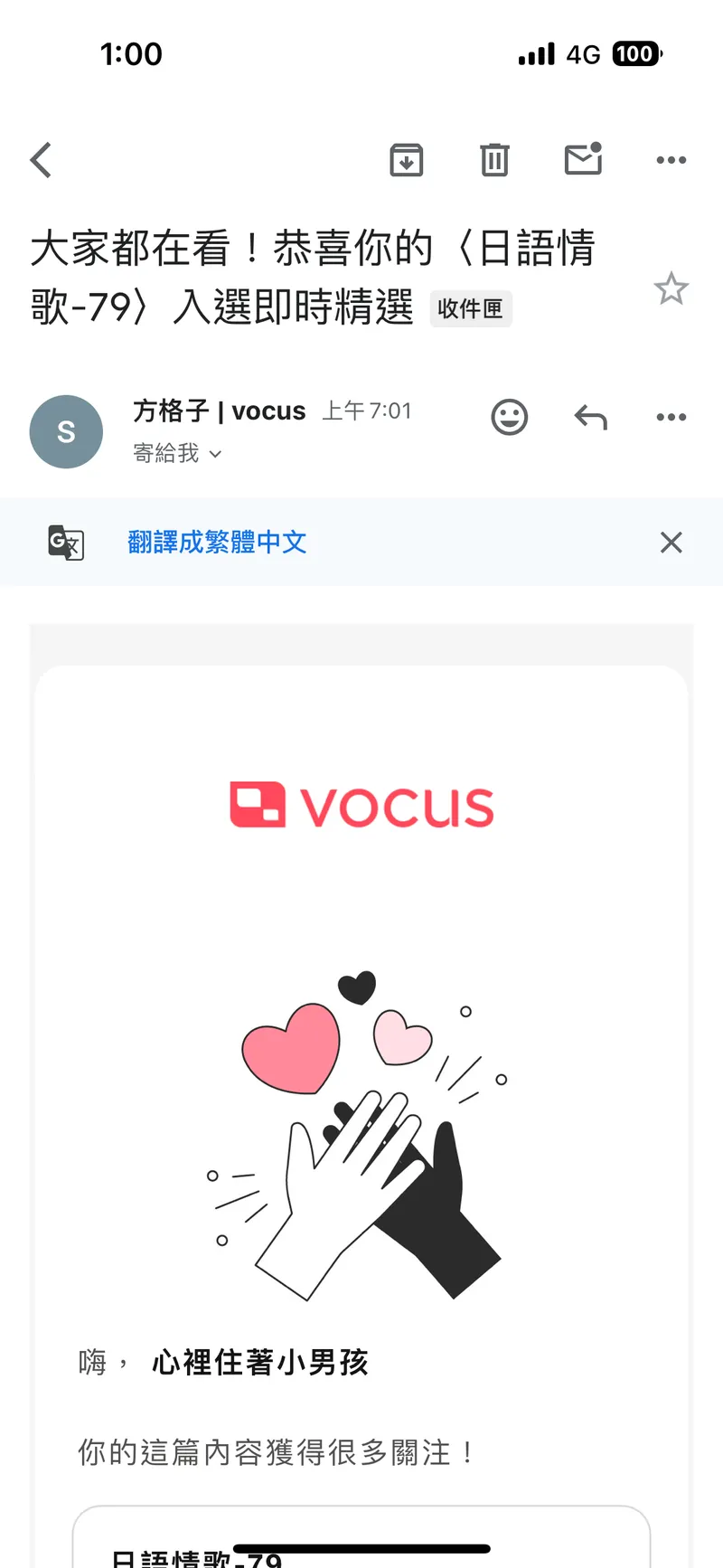
Task: Open the sender avatar for 方格子 | vocus
Action: 66,431
